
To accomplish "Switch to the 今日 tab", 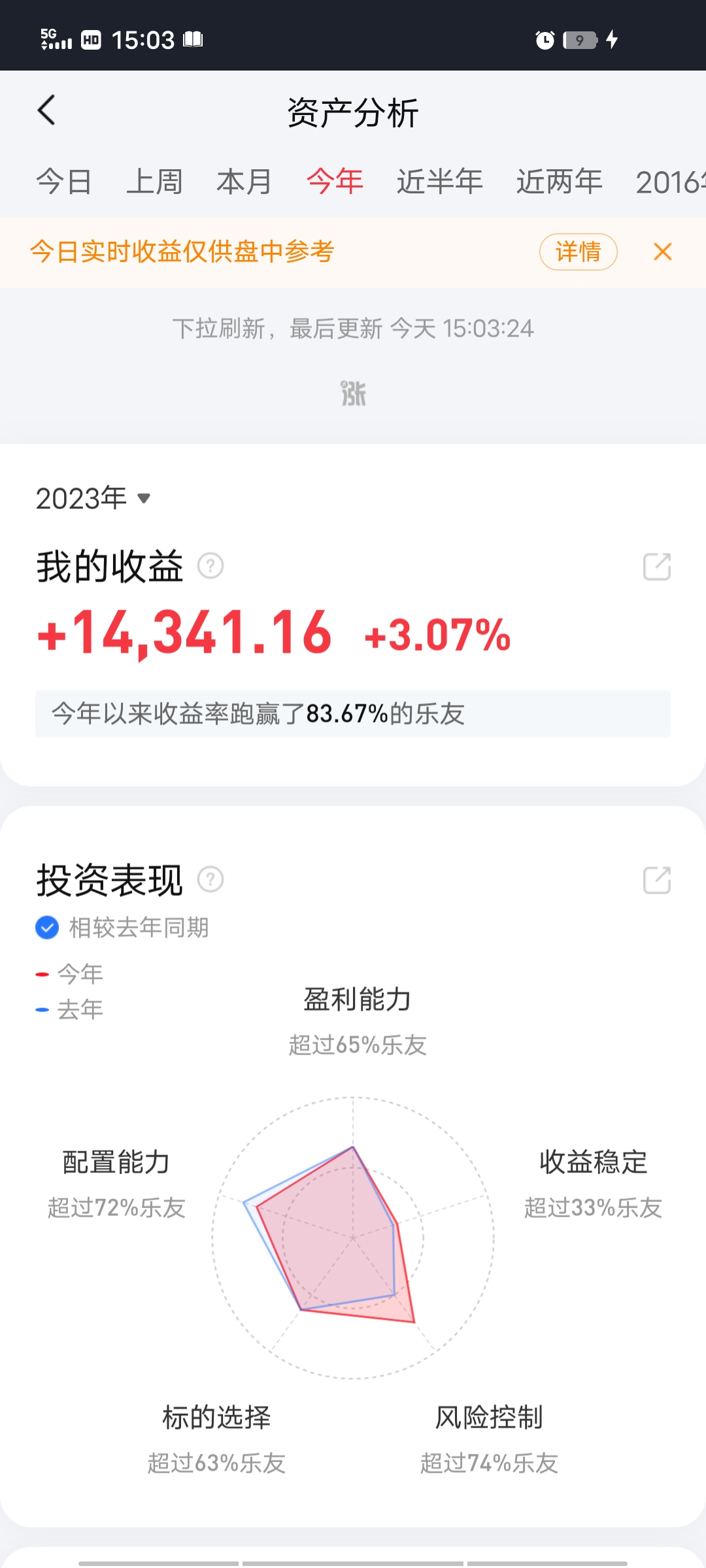I will pos(63,182).
